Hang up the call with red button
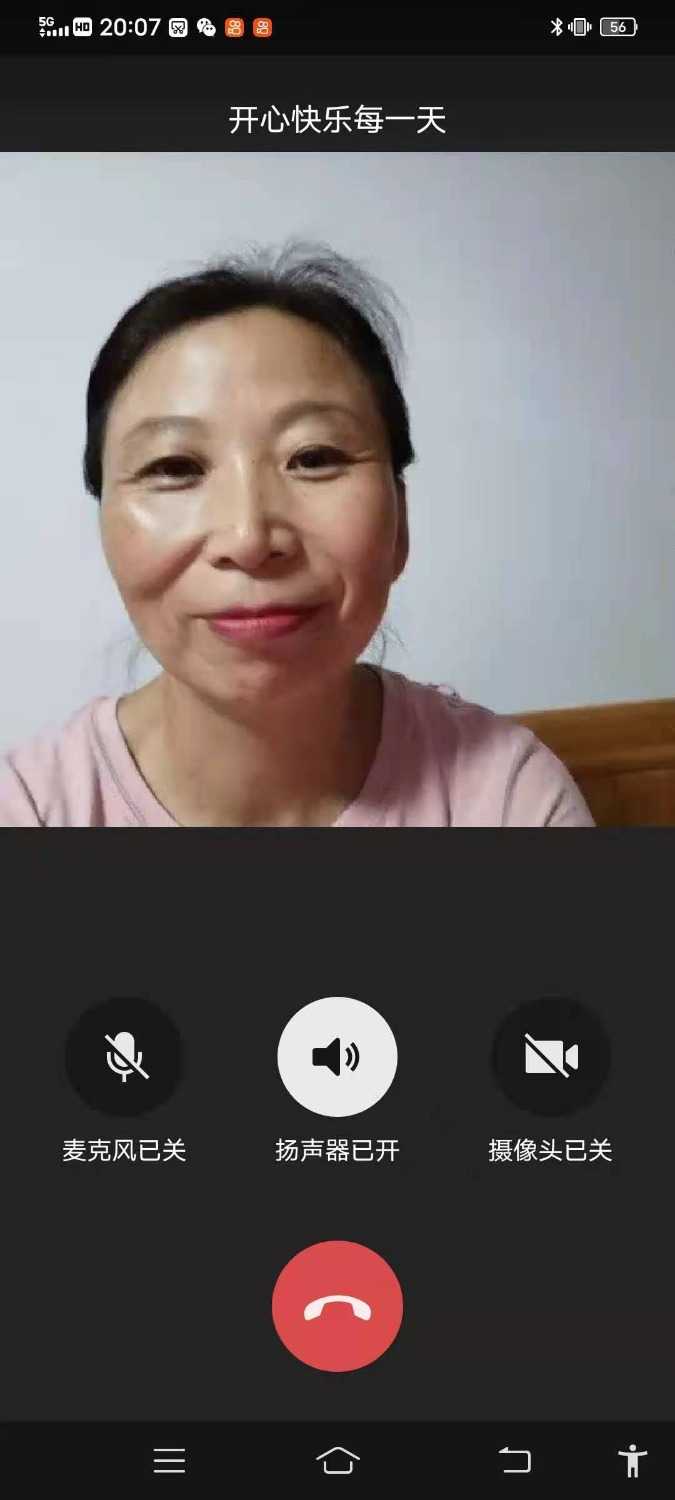 point(337,1306)
